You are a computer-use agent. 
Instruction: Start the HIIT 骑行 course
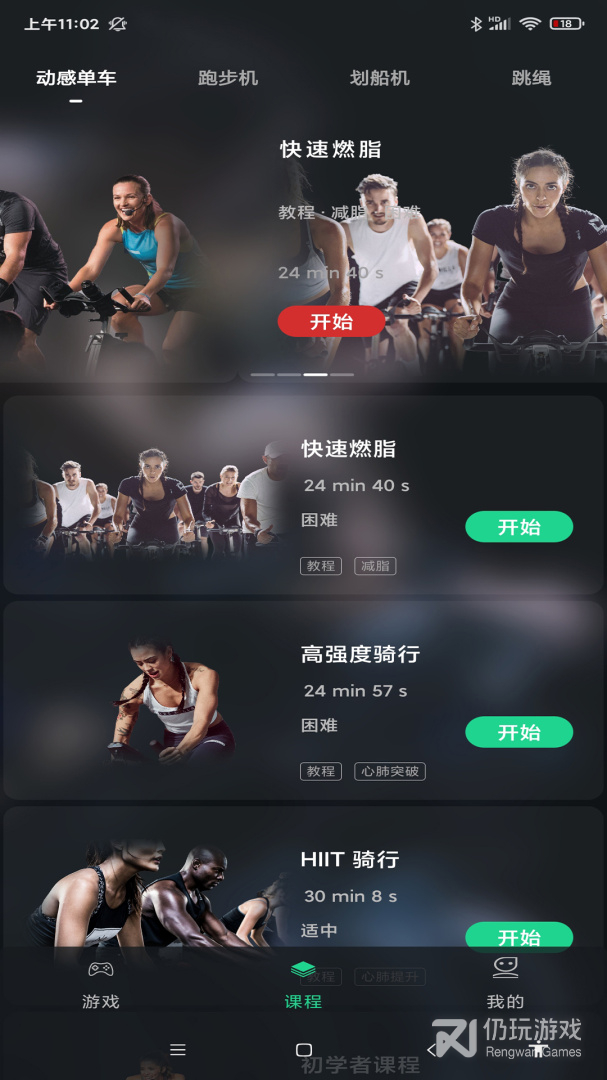(519, 937)
